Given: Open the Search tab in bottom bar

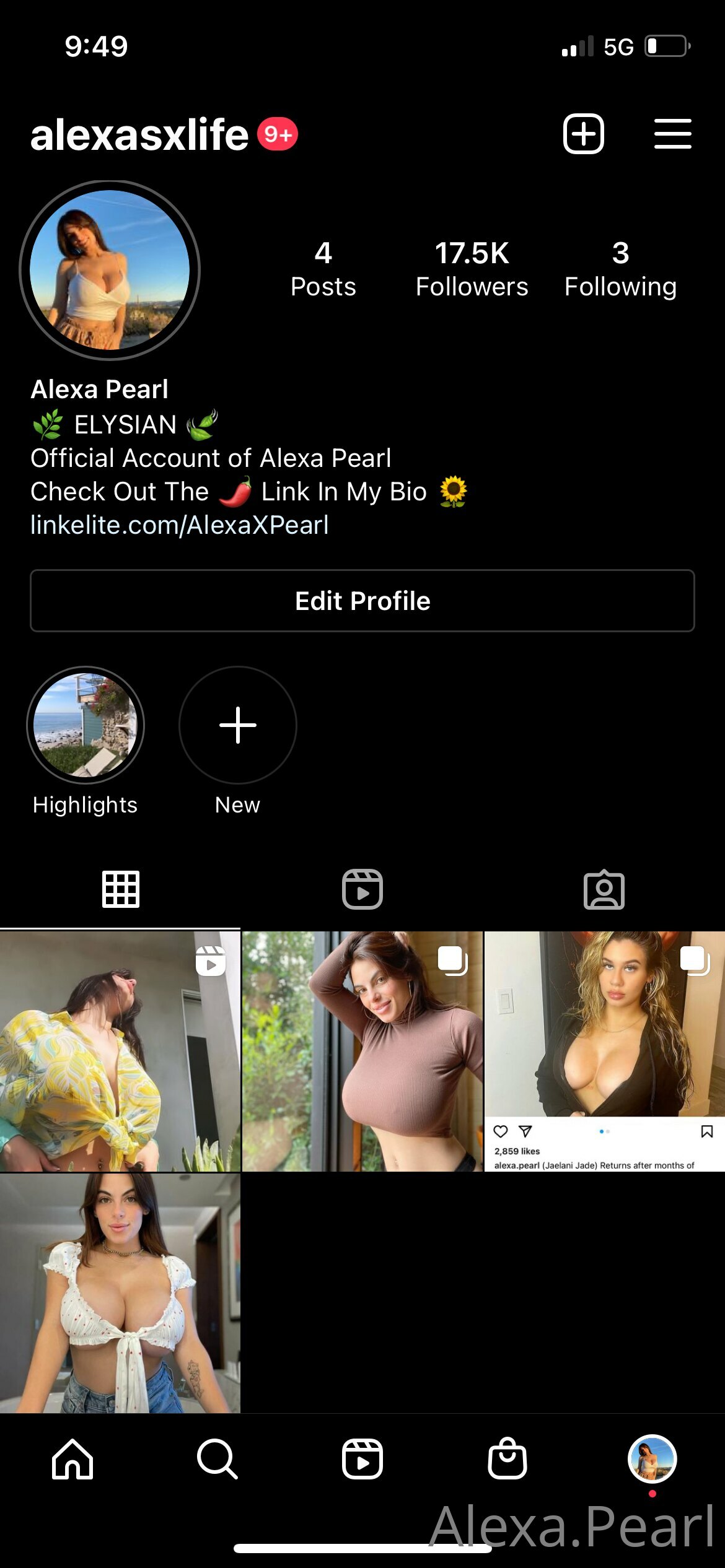Looking at the screenshot, I should click(x=217, y=1459).
